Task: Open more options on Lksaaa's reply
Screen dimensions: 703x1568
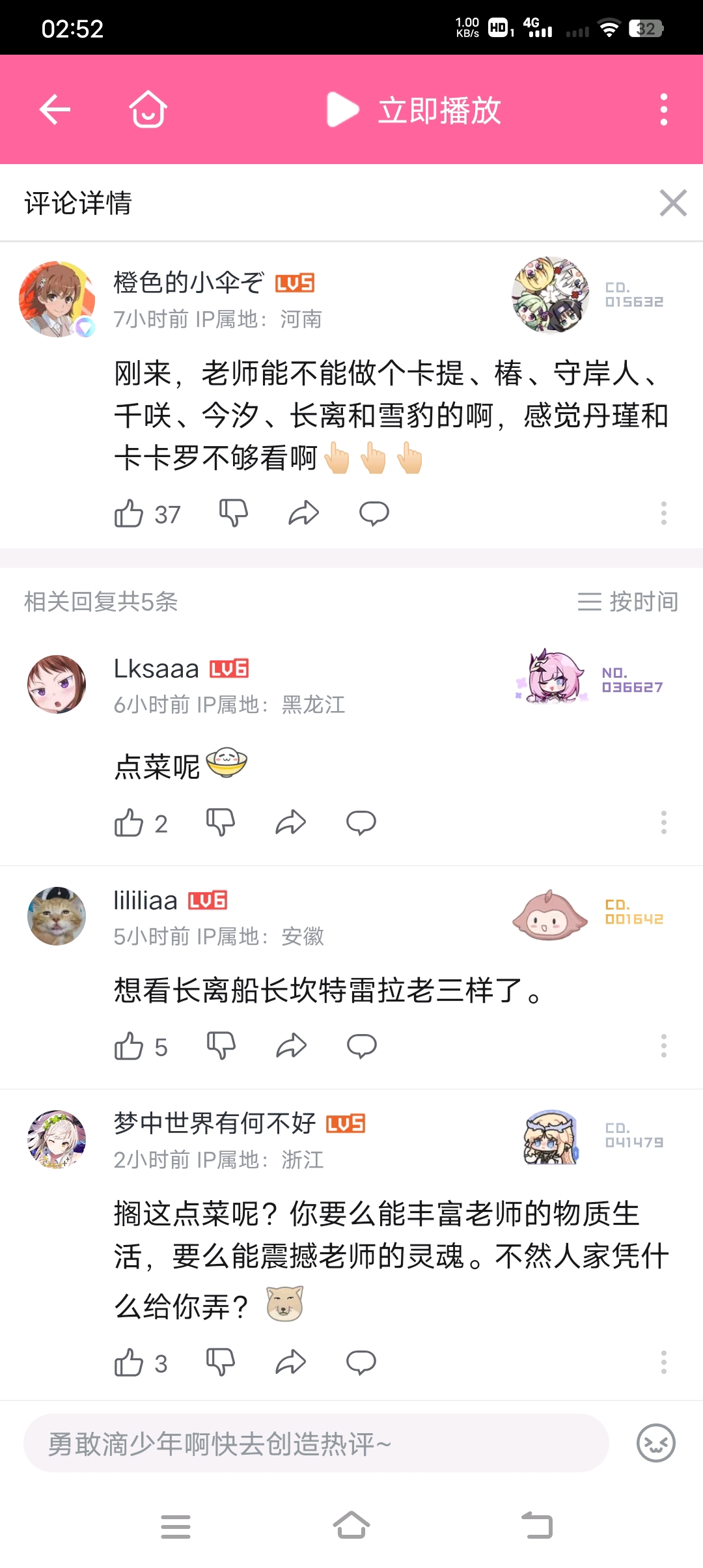Action: [663, 822]
